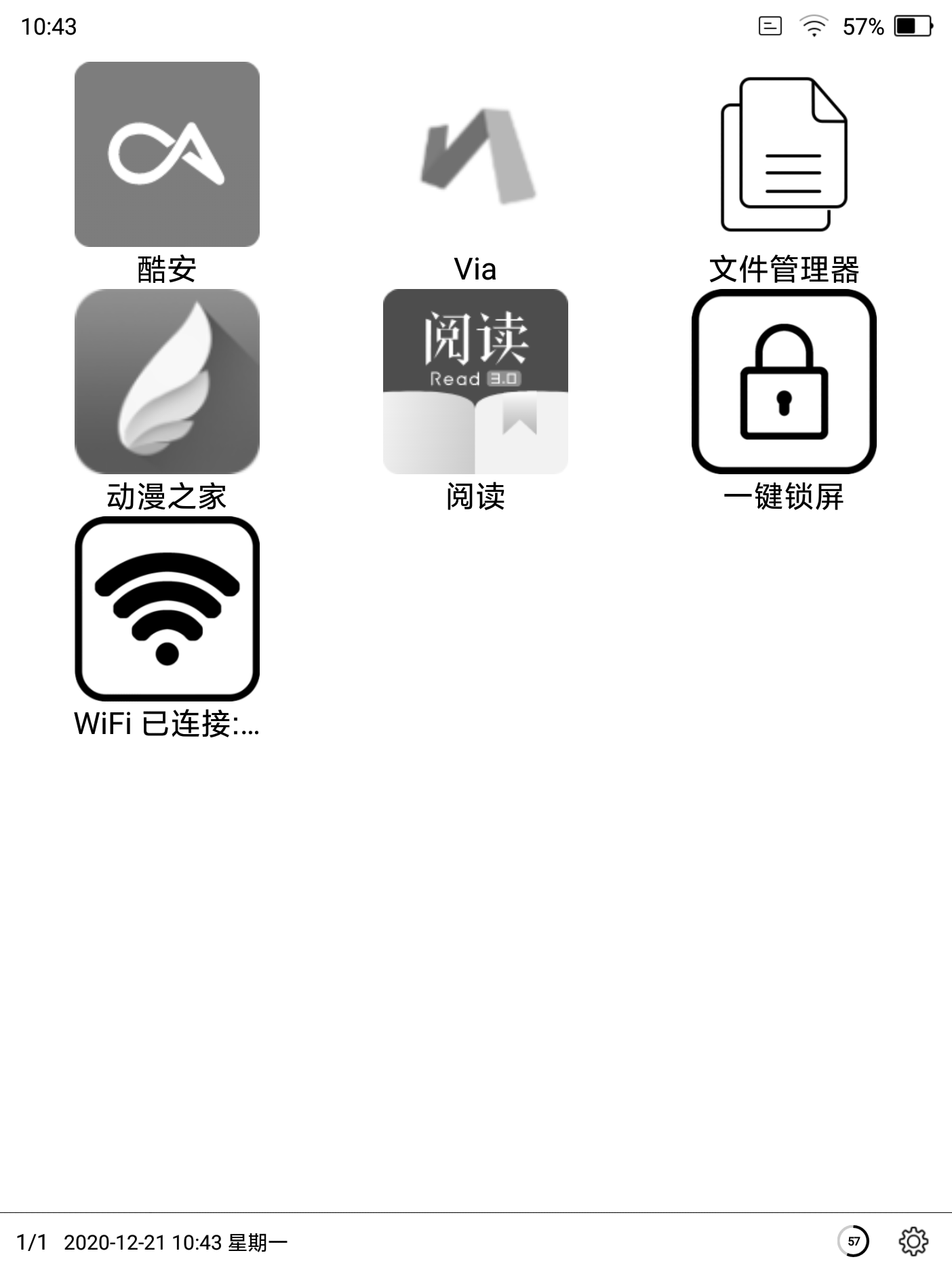
Task: Launch 动漫之家 app
Action: tap(167, 382)
